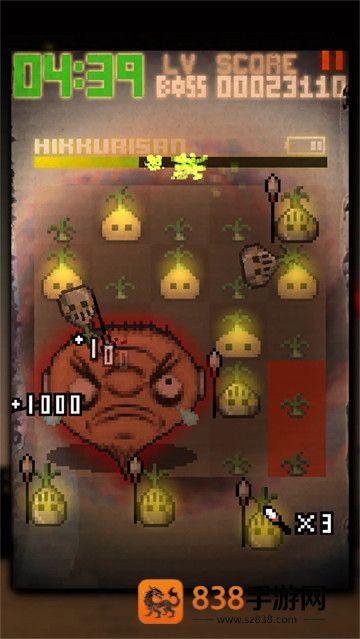Screen dimensions: 360x639
Task: Use the syringe item marked x3
Action: (x=277, y=519)
